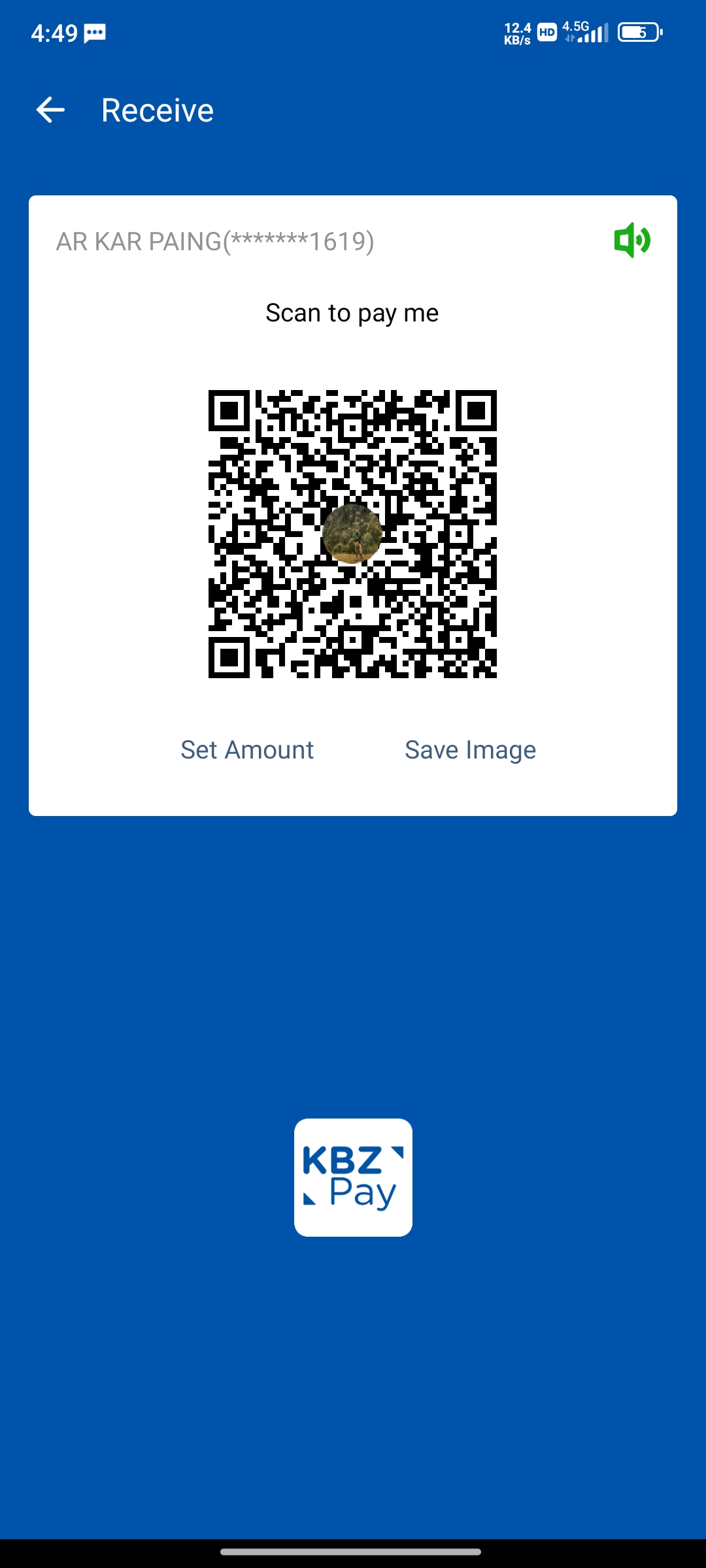Toggle the green speaker sound icon

coord(631,240)
